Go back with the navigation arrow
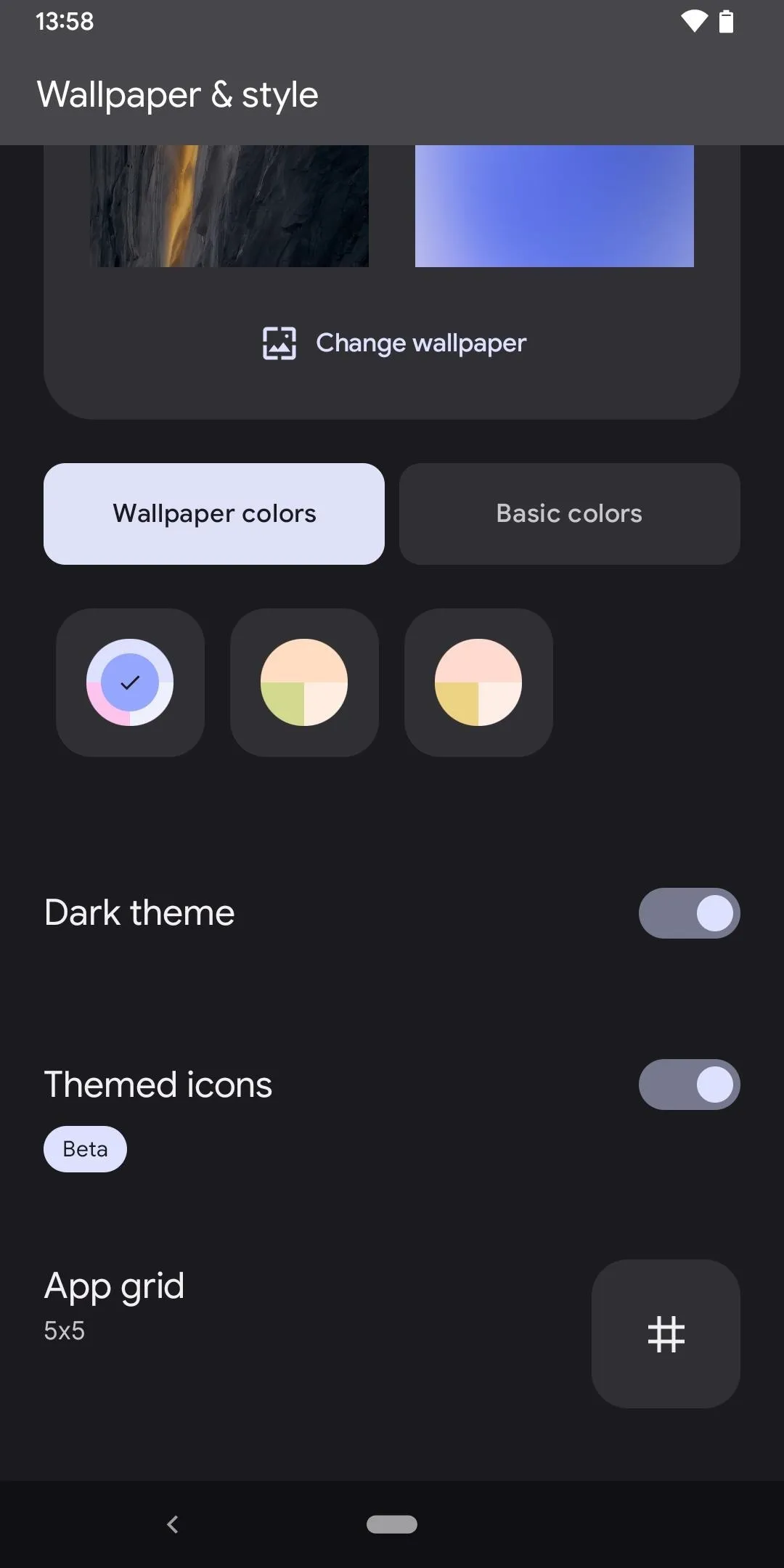The width and height of the screenshot is (784, 1568). (172, 1524)
